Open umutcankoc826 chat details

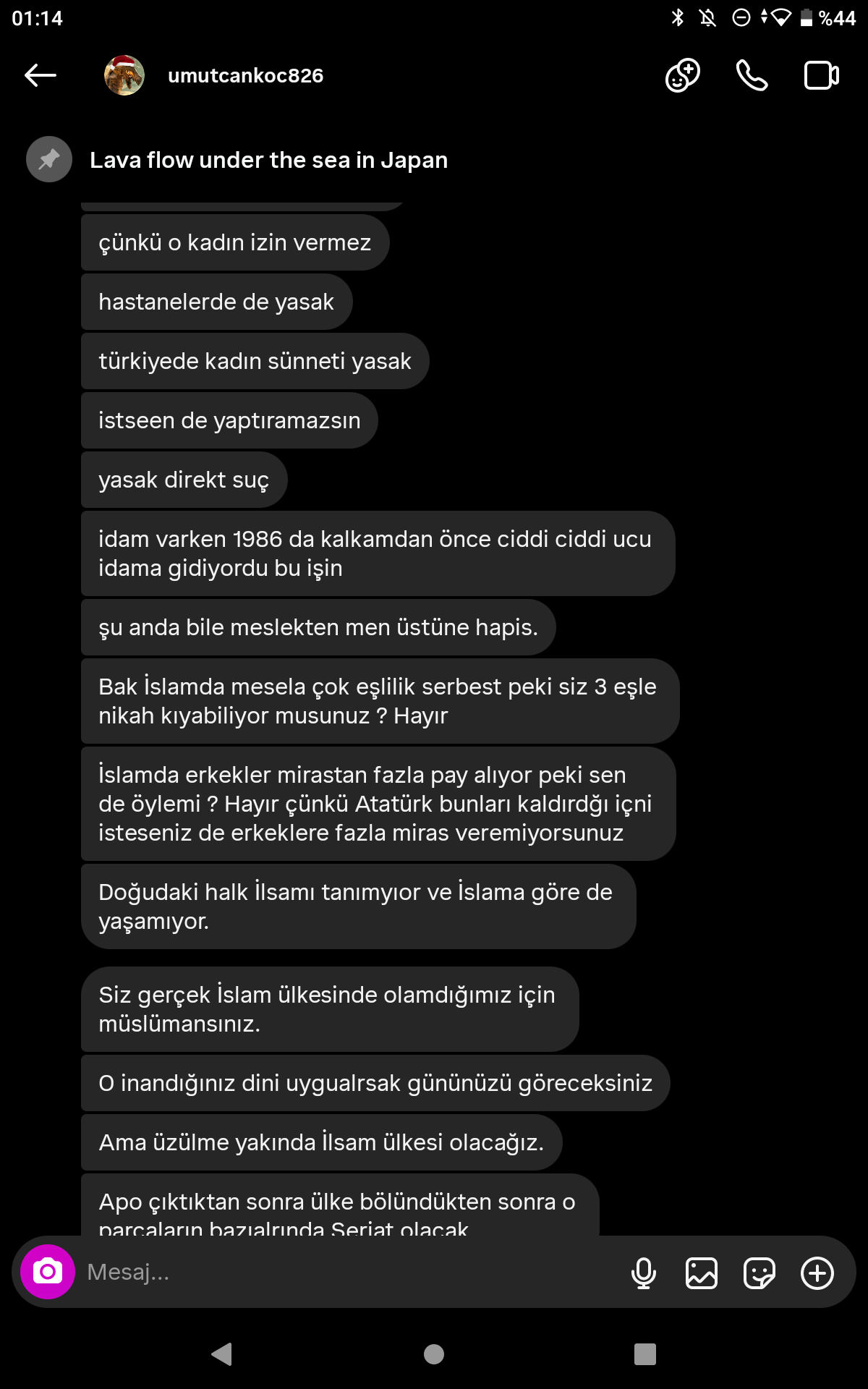coord(245,75)
